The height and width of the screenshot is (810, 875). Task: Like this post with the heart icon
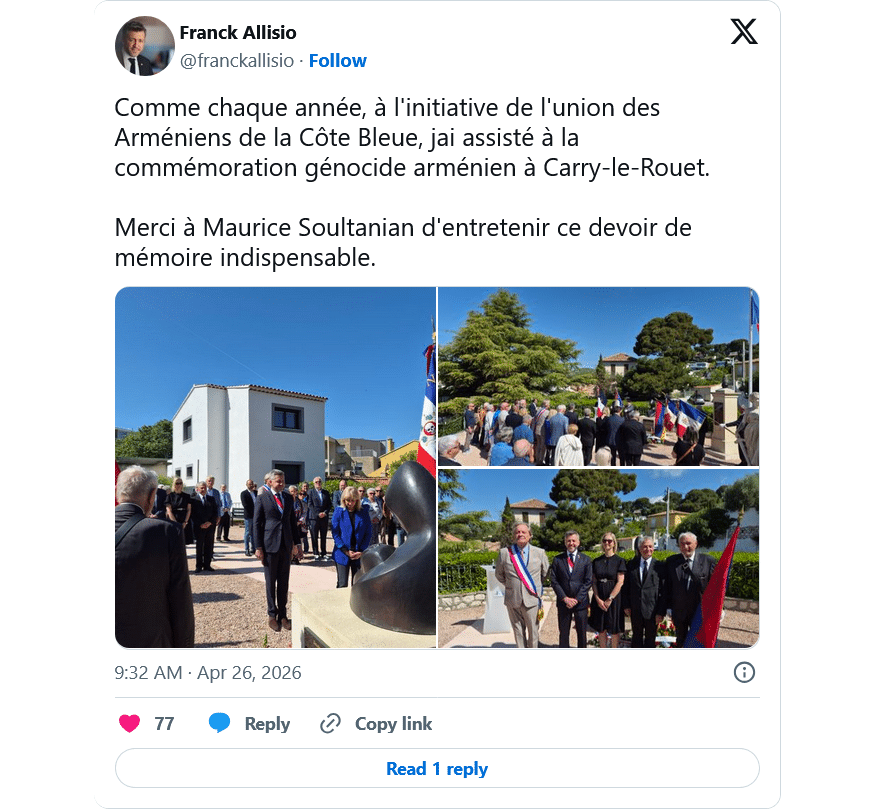130,724
